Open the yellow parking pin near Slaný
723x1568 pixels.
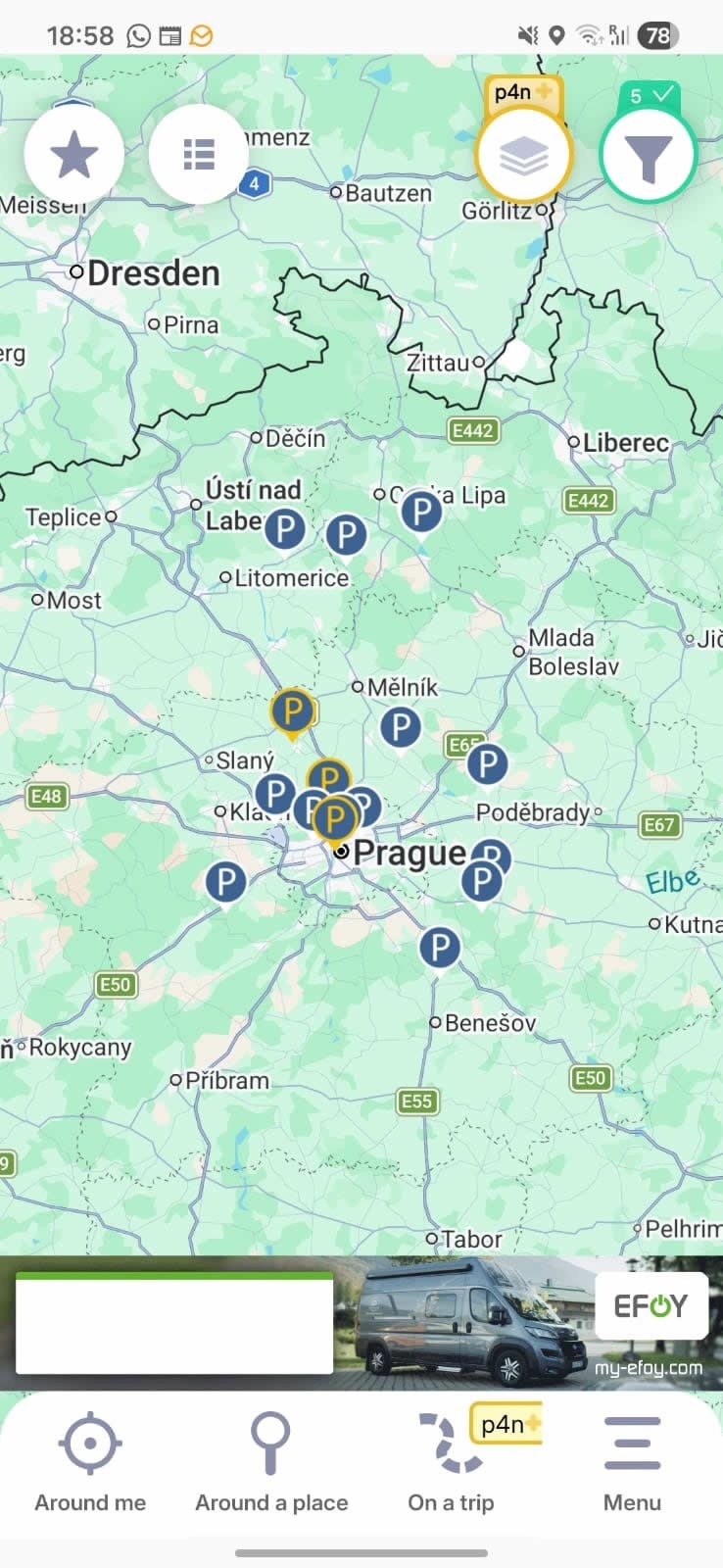(x=292, y=711)
